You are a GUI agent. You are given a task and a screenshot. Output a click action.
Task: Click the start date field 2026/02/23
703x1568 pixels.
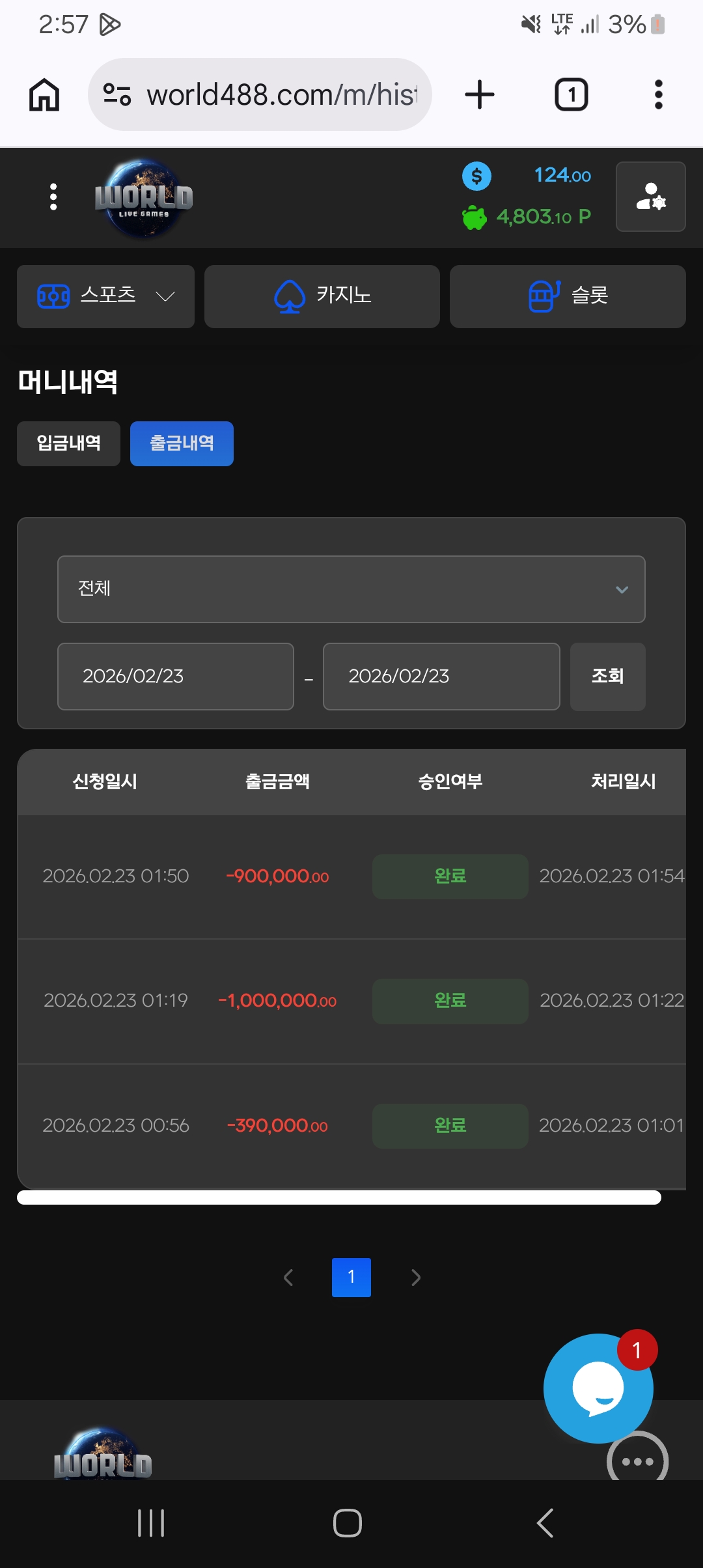tap(175, 677)
